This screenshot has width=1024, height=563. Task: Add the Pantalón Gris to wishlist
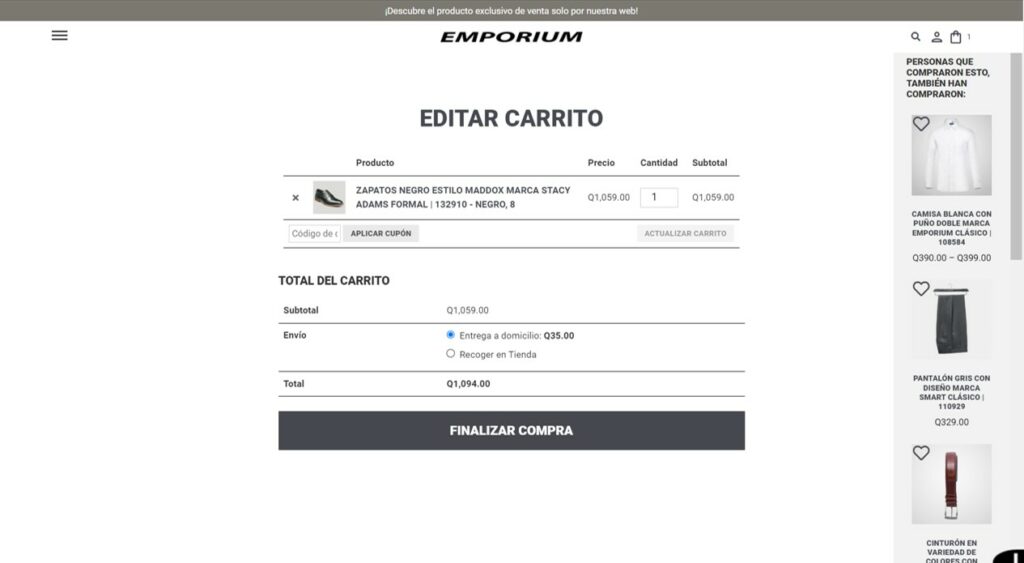point(921,289)
